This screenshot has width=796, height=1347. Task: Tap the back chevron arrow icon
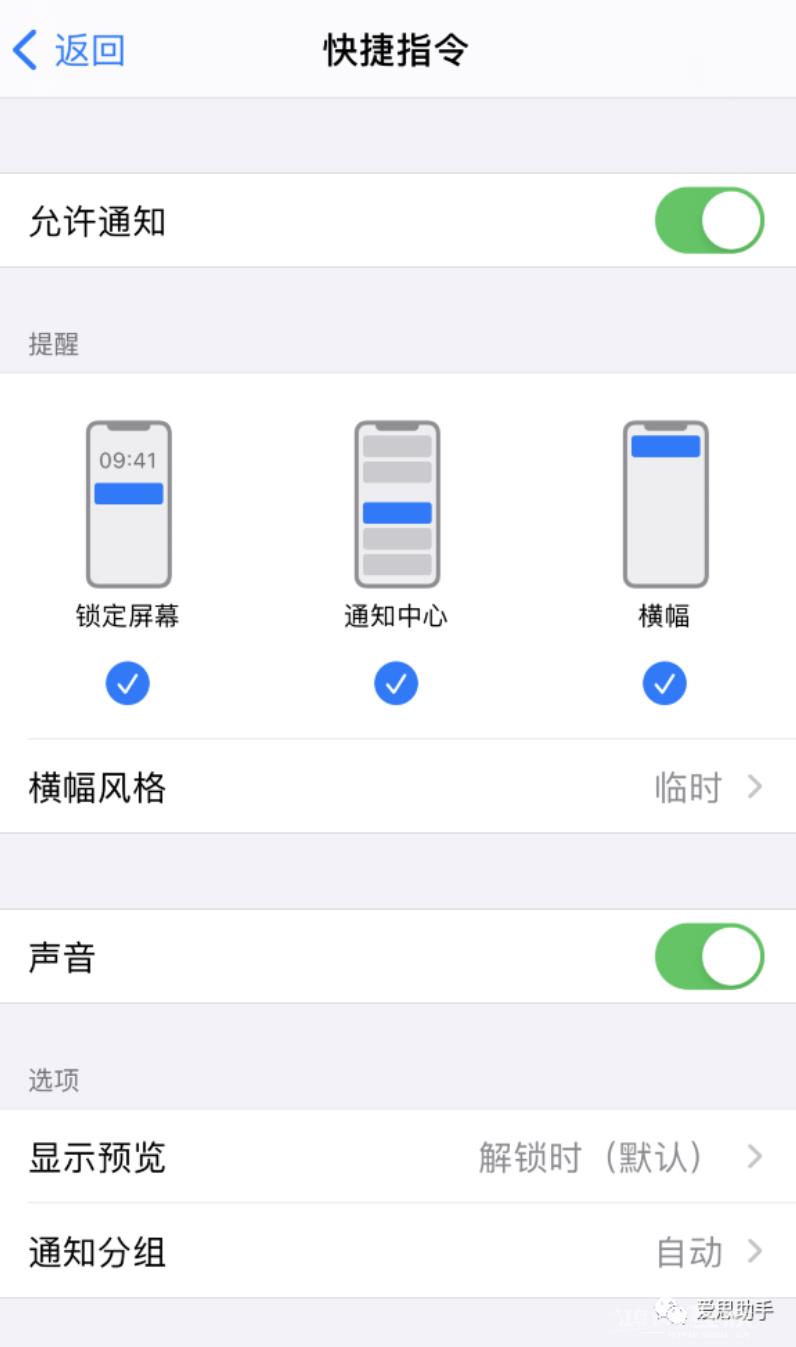pos(23,49)
